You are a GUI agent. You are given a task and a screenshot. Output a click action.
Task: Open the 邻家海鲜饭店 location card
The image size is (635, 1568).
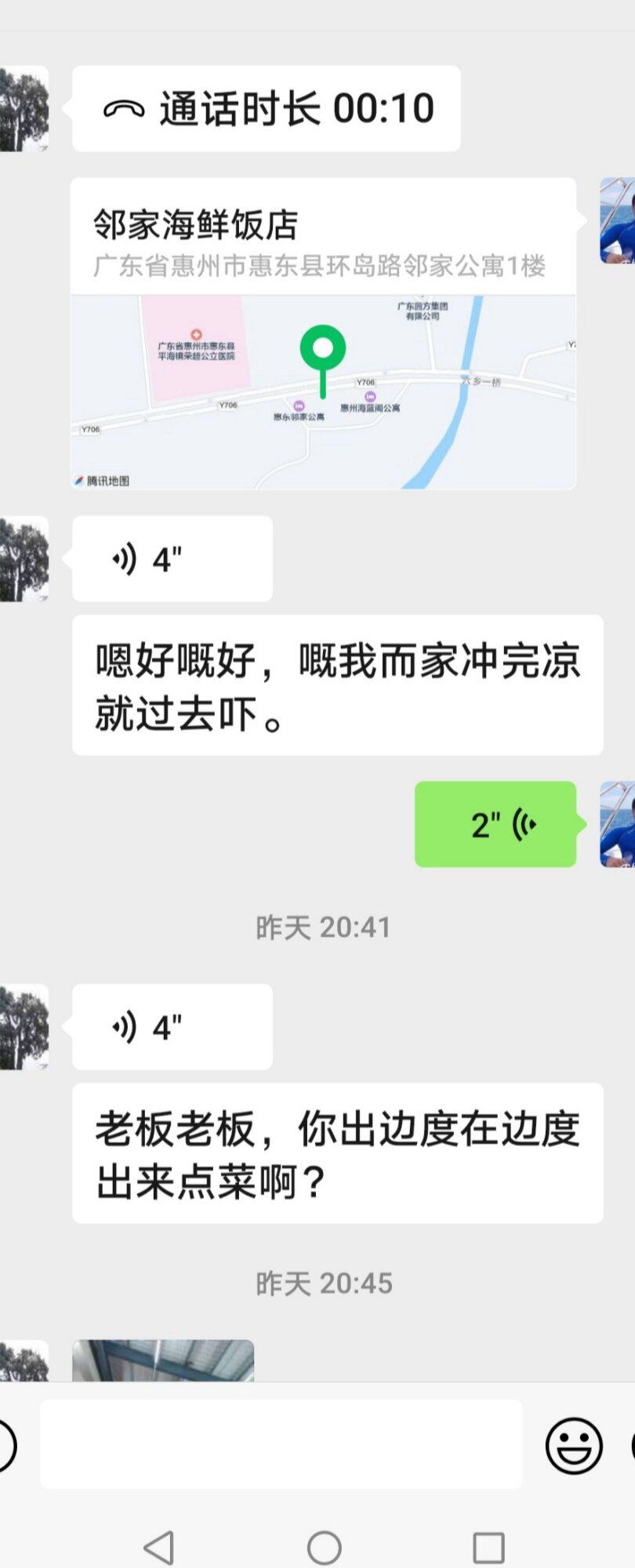tap(323, 333)
